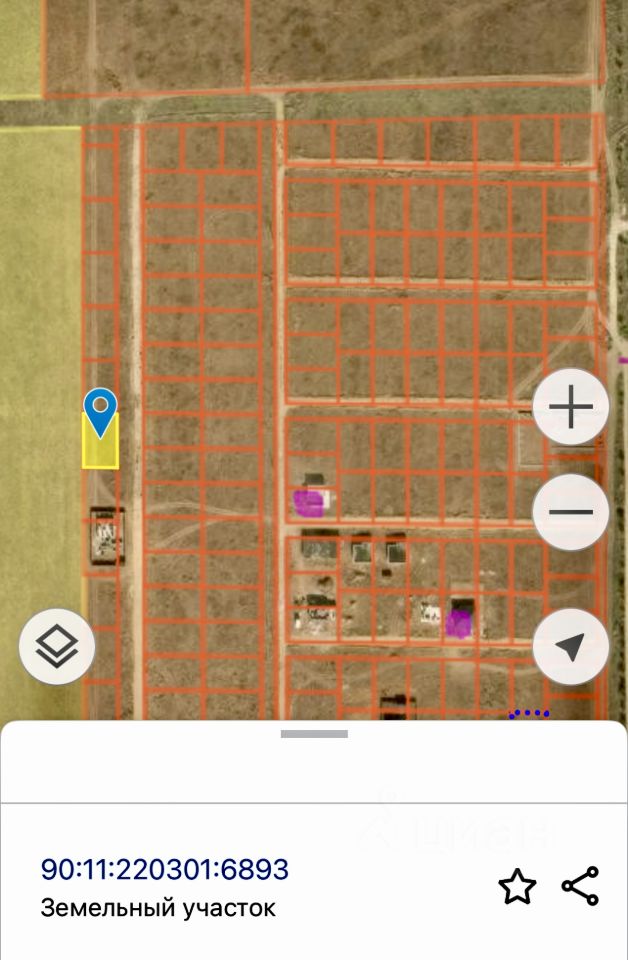Tap the bottom sheet handle to expand
The height and width of the screenshot is (960, 628).
pos(314,734)
